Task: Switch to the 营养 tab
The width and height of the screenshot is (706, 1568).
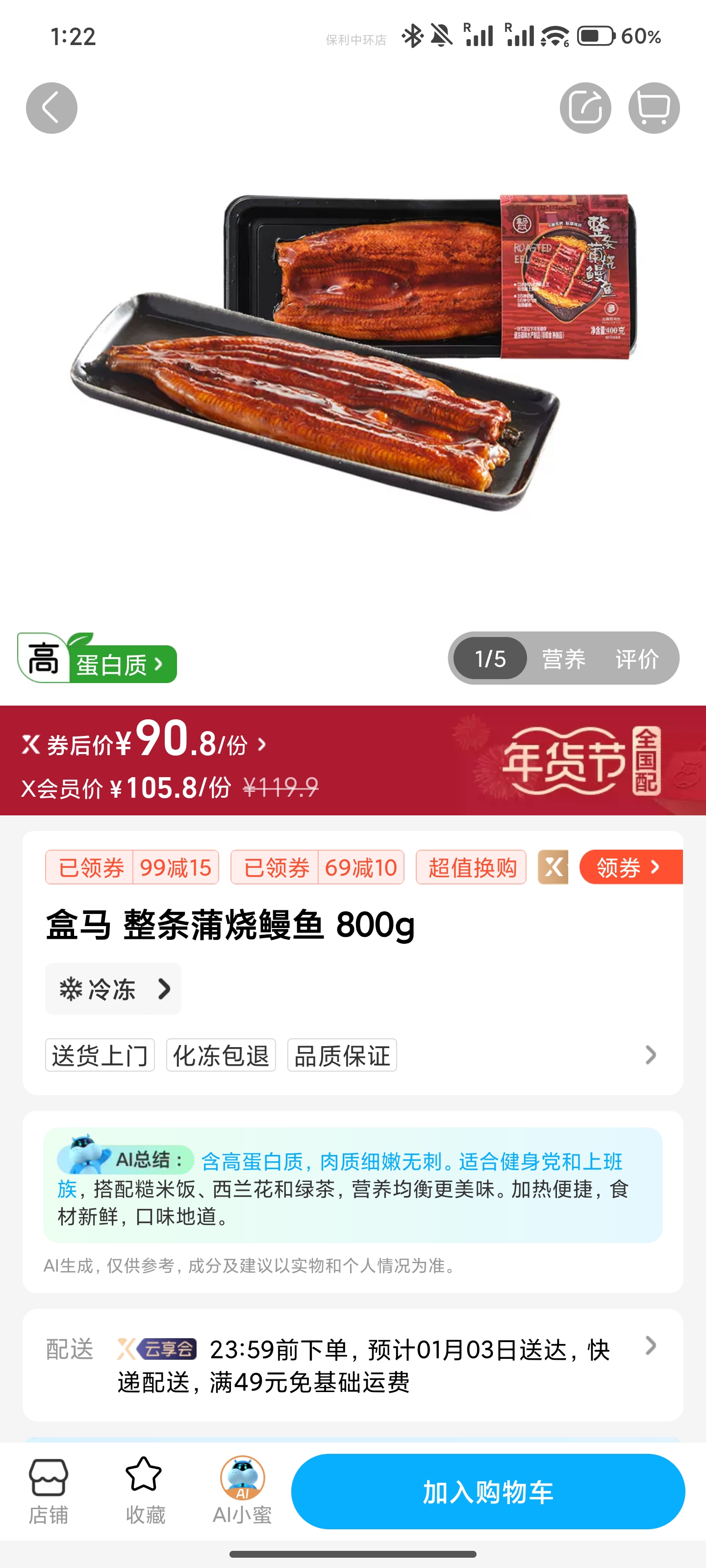Action: tap(563, 659)
